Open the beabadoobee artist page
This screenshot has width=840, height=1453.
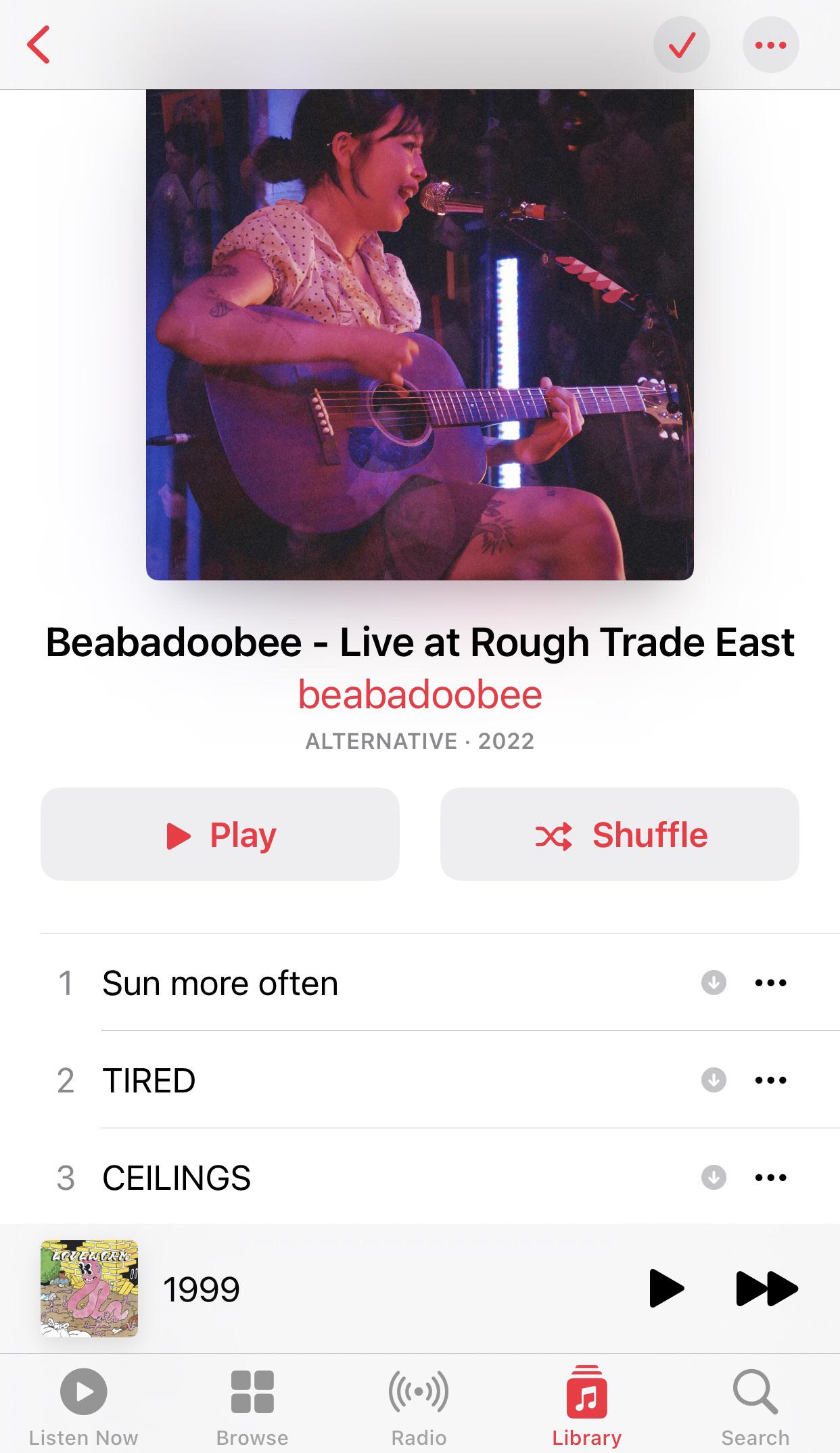point(420,695)
